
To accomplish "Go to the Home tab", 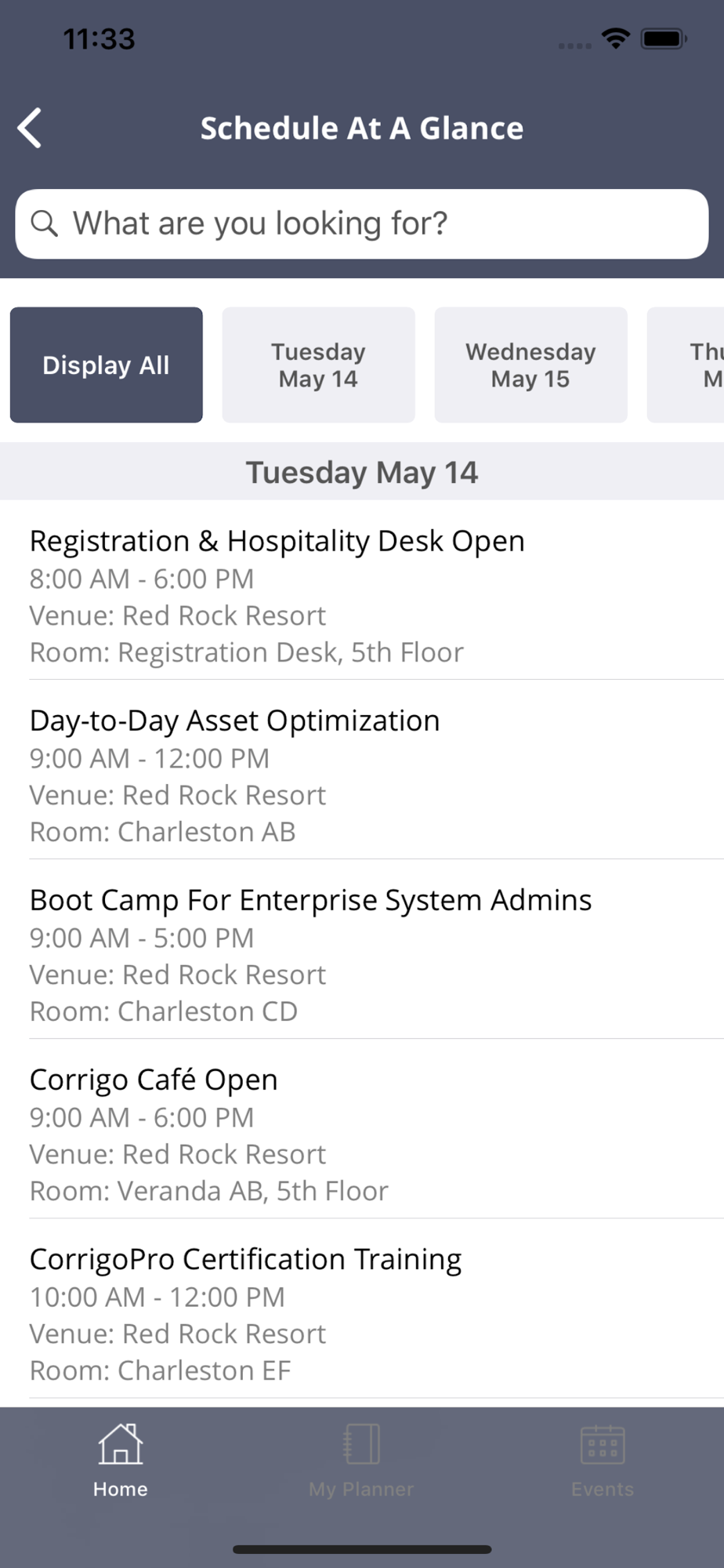I will click(121, 1461).
